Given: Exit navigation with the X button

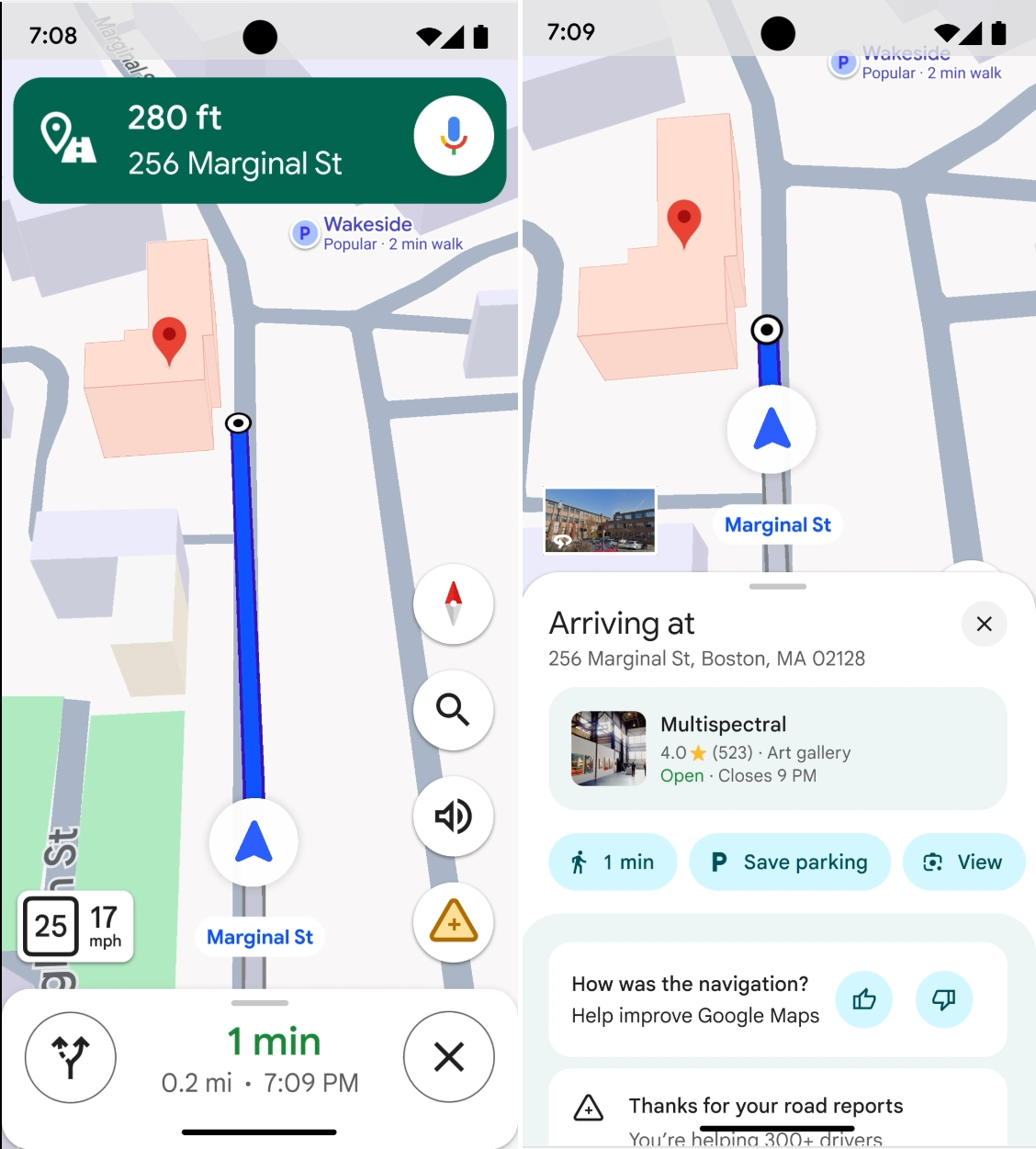Looking at the screenshot, I should (449, 1057).
